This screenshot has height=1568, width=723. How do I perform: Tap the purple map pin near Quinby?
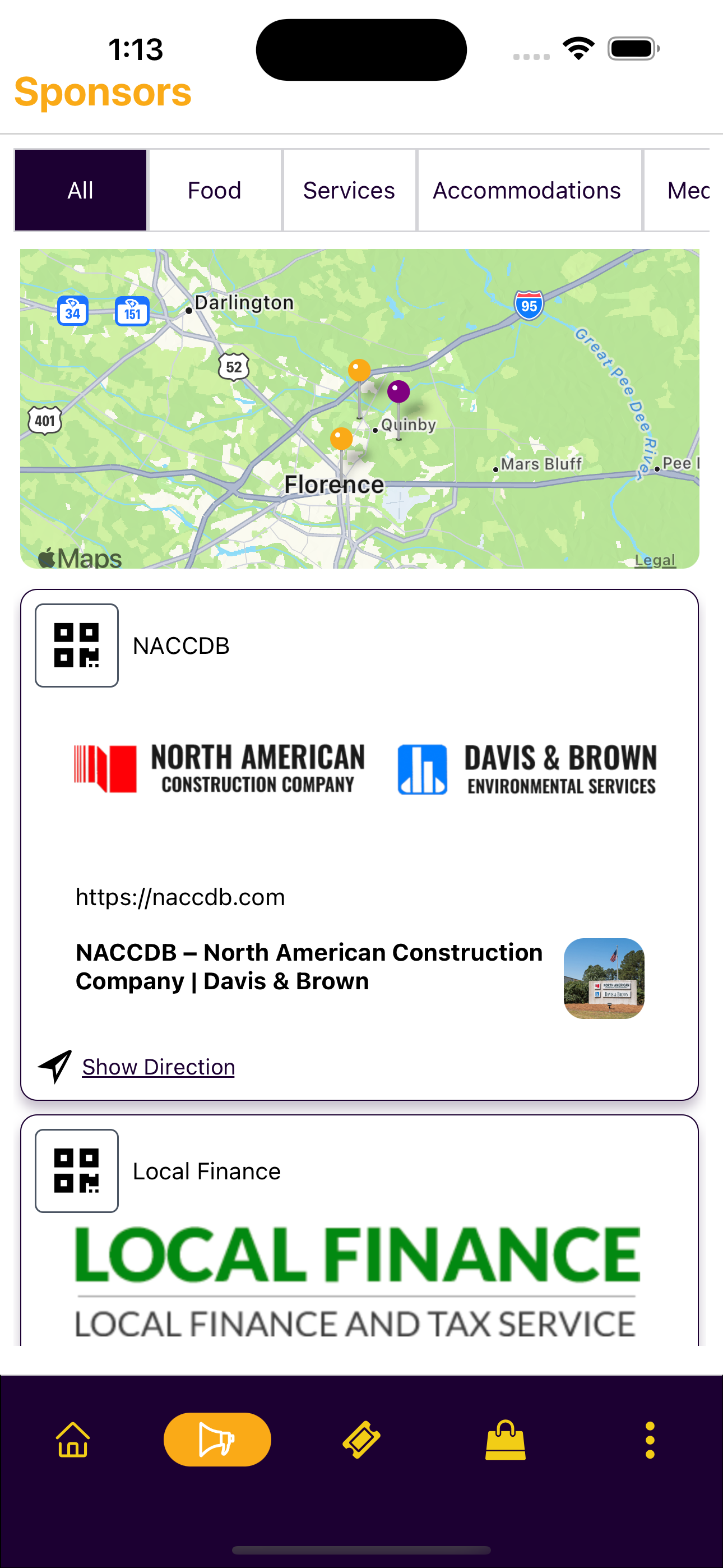pyautogui.click(x=398, y=392)
